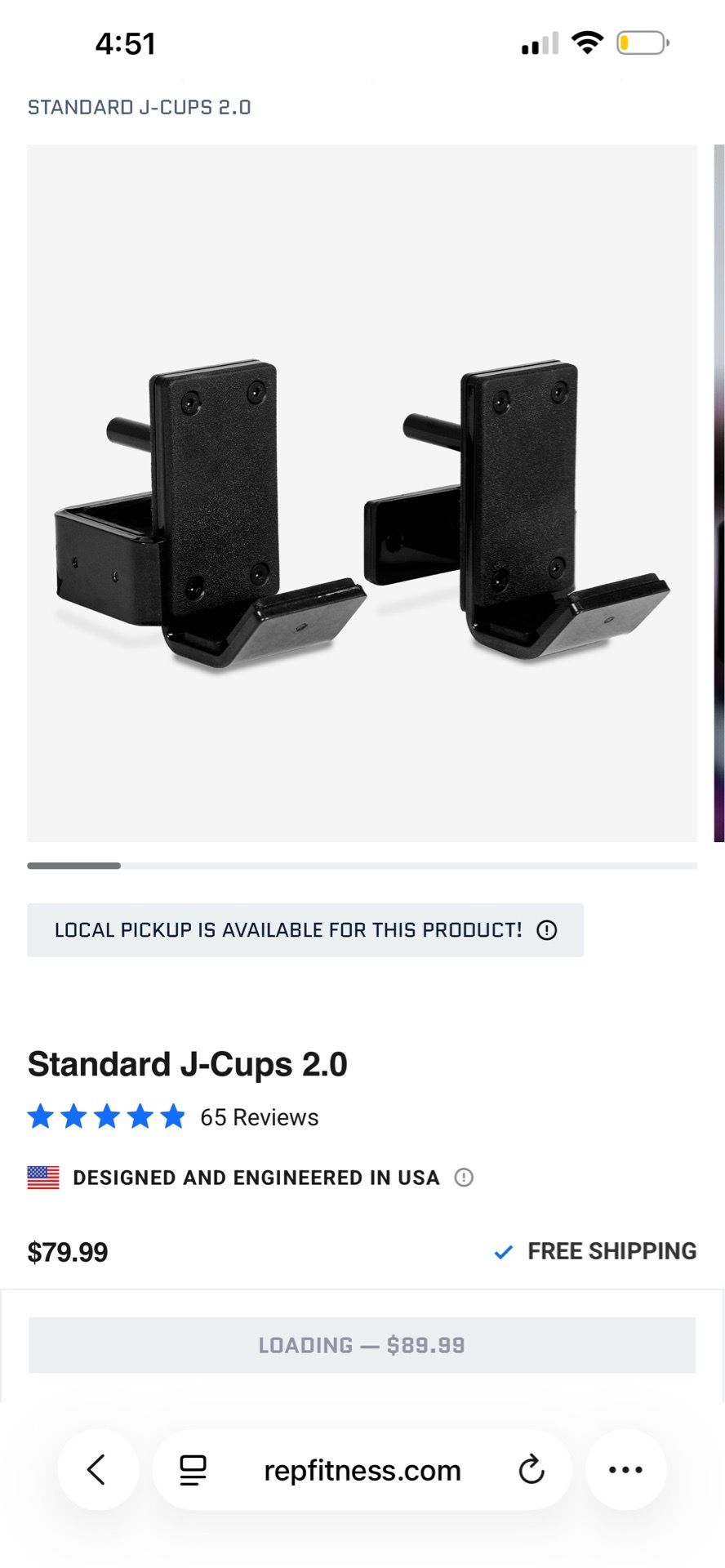This screenshot has height=1568, width=725.
Task: Go back in the browser
Action: 97,1469
